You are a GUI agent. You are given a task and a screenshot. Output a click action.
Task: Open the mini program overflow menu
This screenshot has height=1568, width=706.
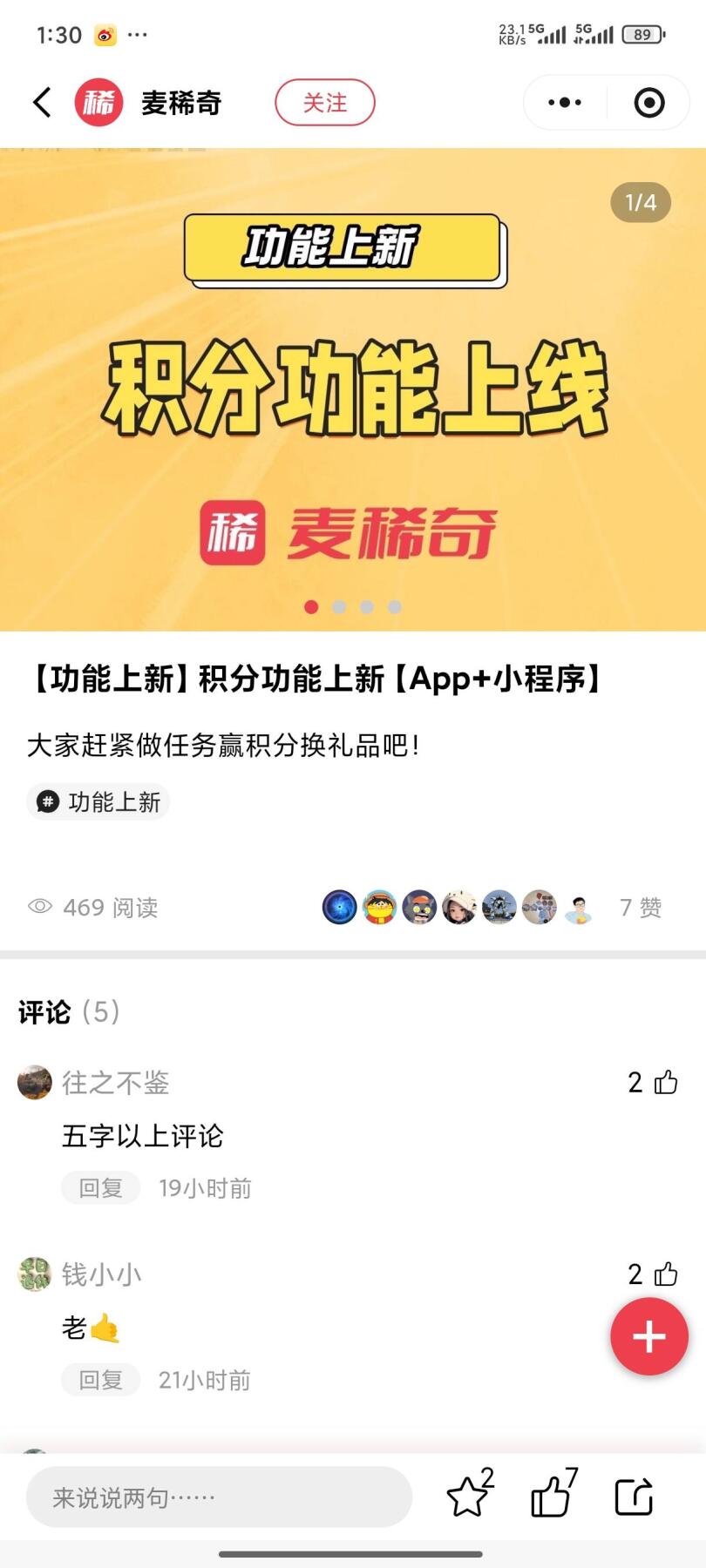click(564, 103)
